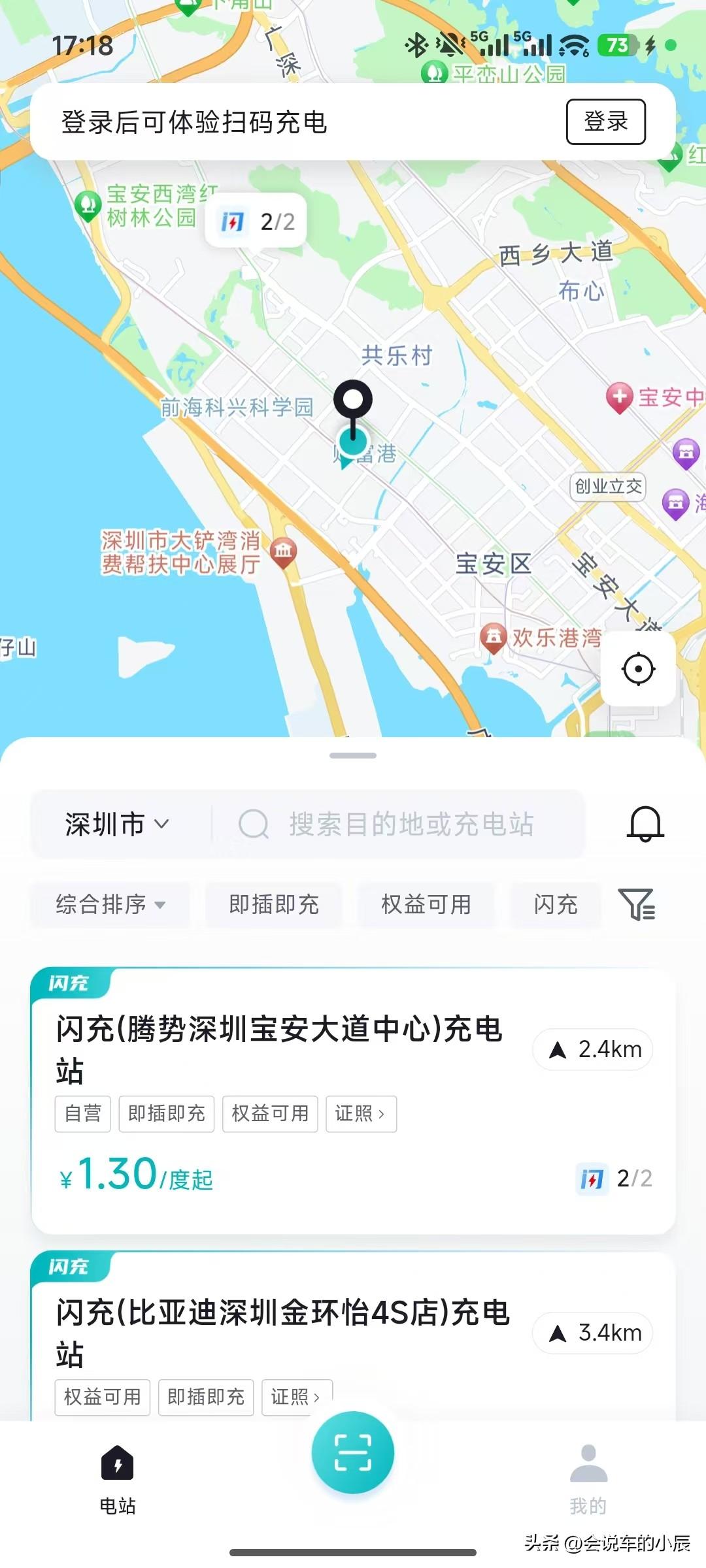Open the QR code scan button at bottom center
Image resolution: width=706 pixels, height=1568 pixels.
(353, 1452)
